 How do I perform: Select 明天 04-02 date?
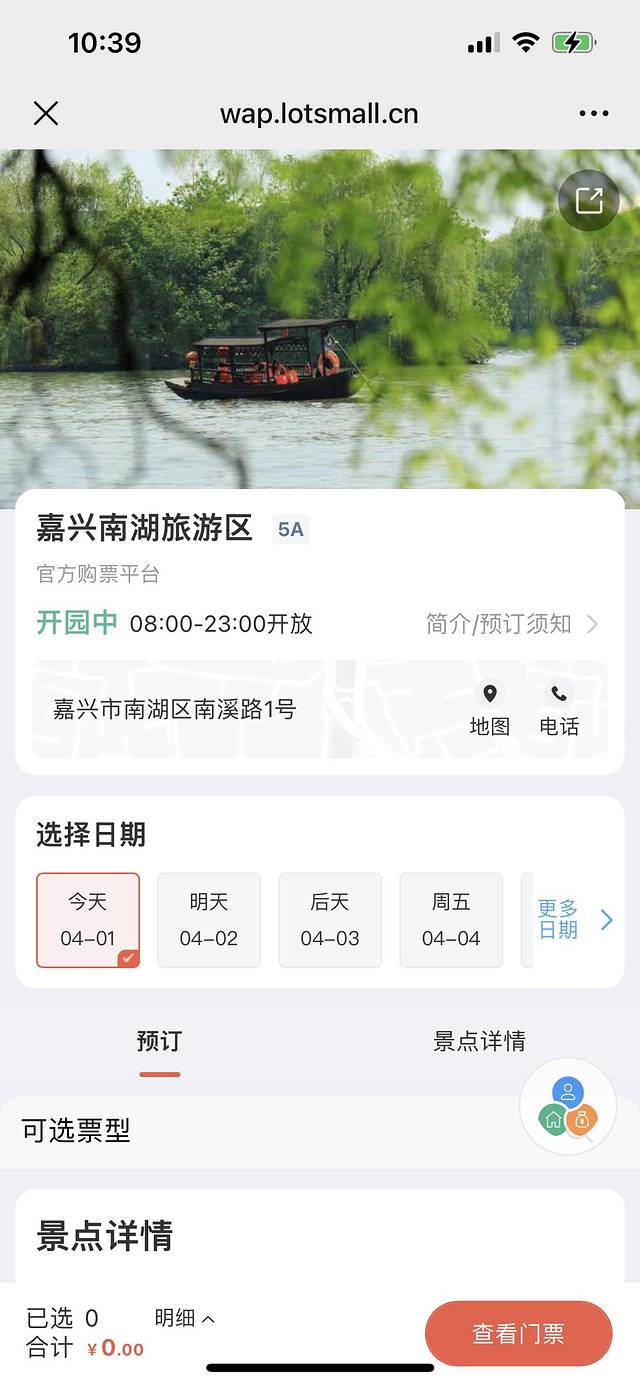tap(209, 920)
